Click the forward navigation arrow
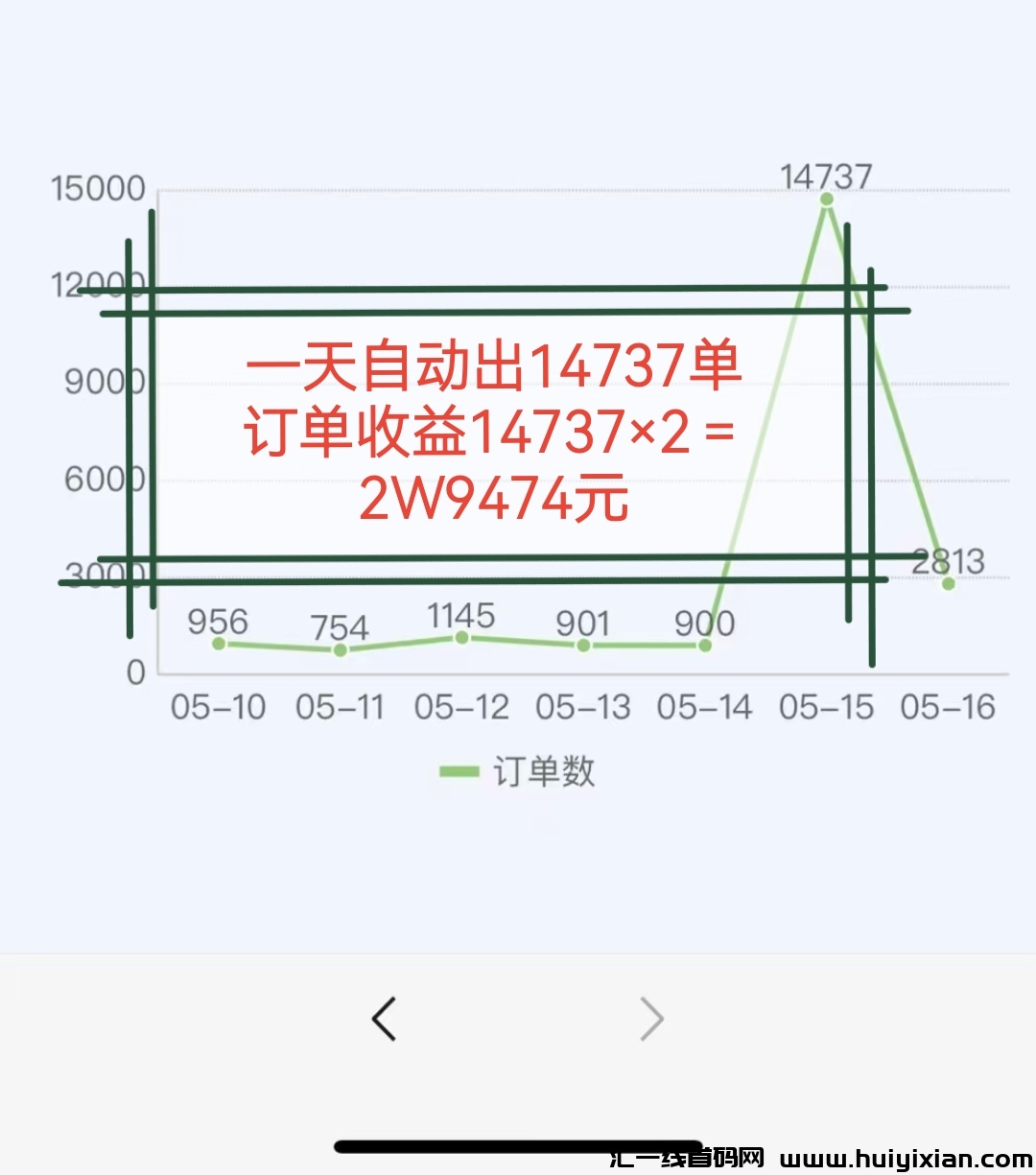 tap(651, 1020)
